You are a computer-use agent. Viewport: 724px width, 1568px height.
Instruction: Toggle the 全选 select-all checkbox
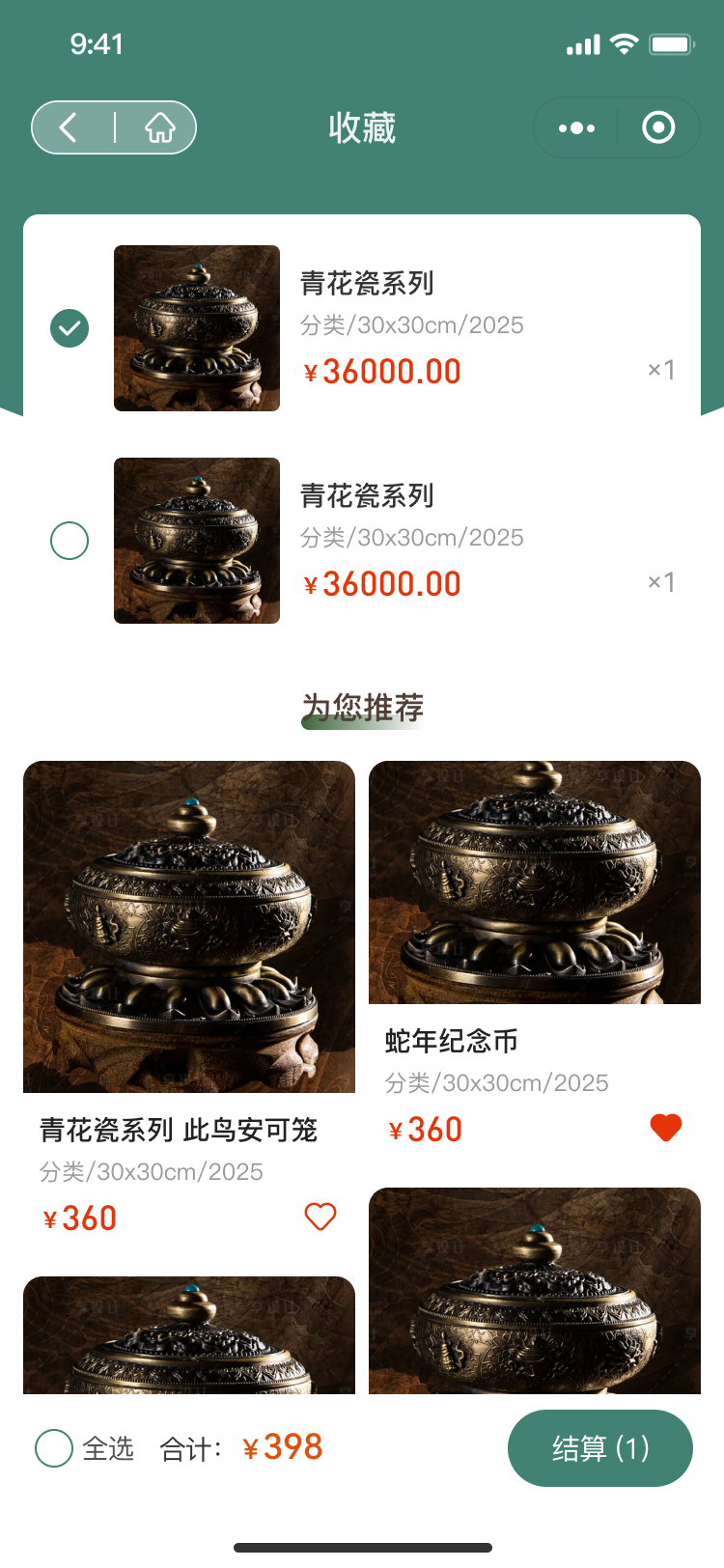pos(54,1448)
